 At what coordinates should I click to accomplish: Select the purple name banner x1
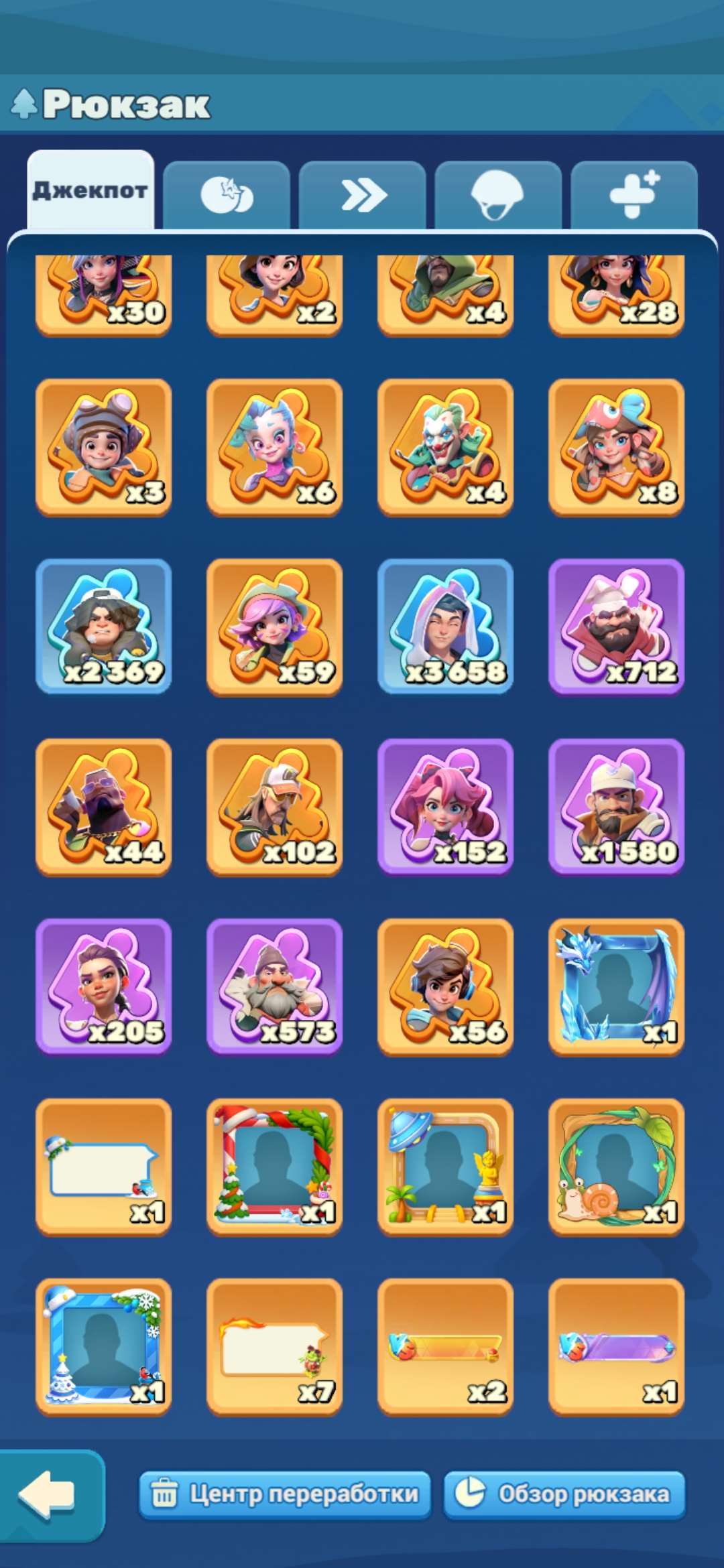(616, 1347)
